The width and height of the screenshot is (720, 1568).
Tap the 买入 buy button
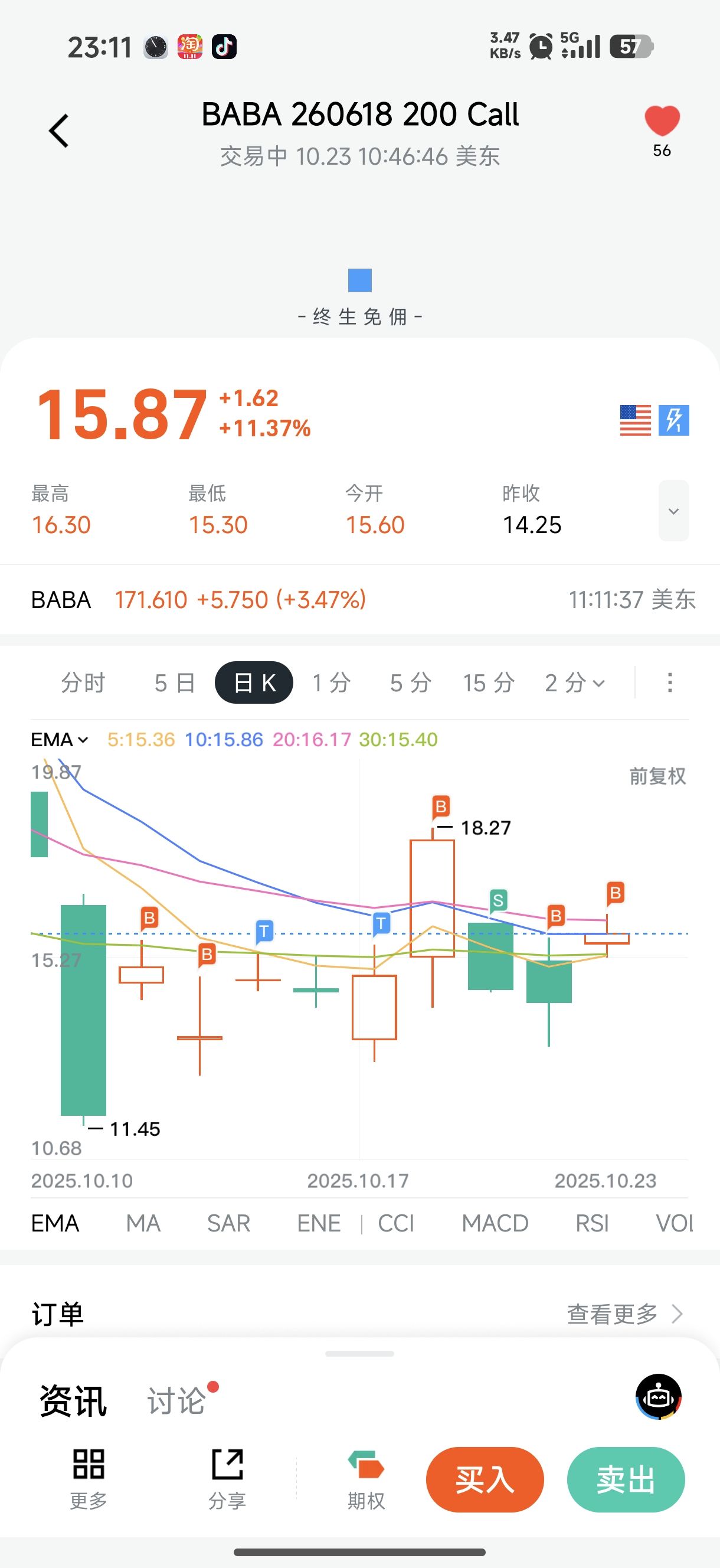485,1479
